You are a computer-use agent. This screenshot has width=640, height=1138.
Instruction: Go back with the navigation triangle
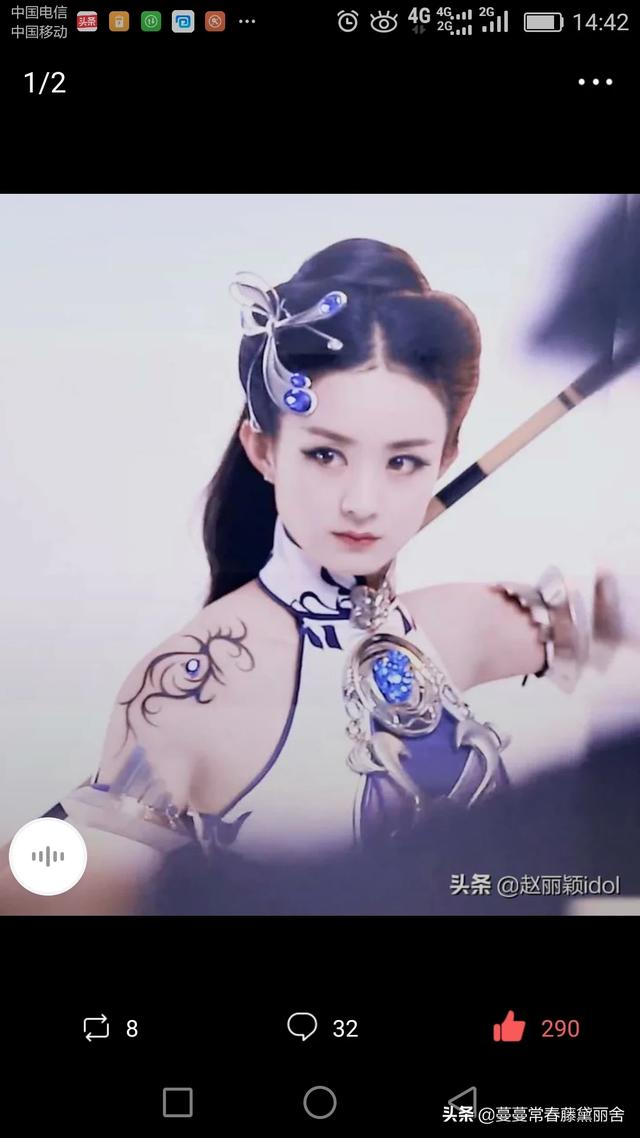[x=461, y=1102]
